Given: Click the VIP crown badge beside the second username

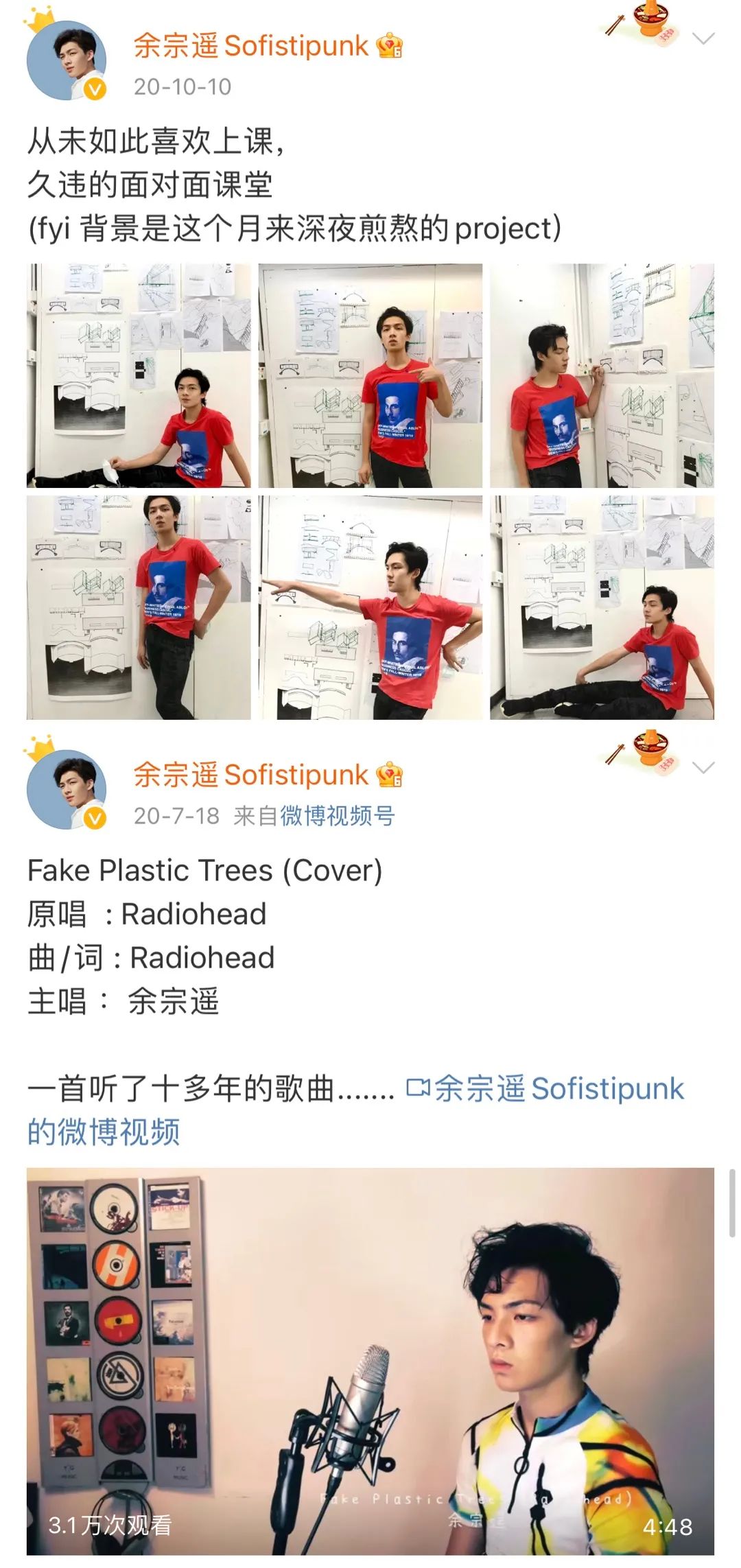Looking at the screenshot, I should coord(389,775).
